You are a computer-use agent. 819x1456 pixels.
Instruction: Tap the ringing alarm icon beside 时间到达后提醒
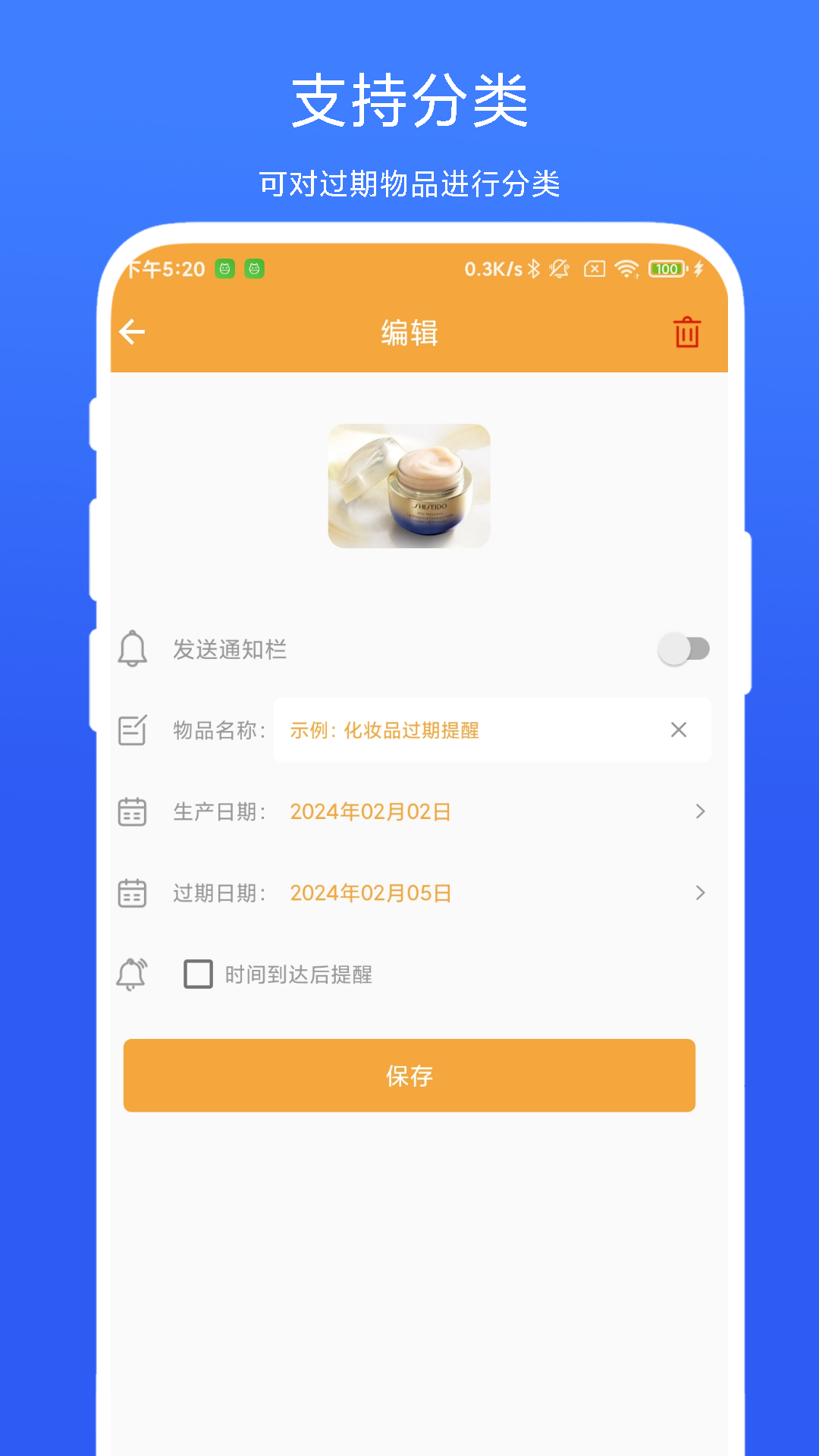(133, 974)
